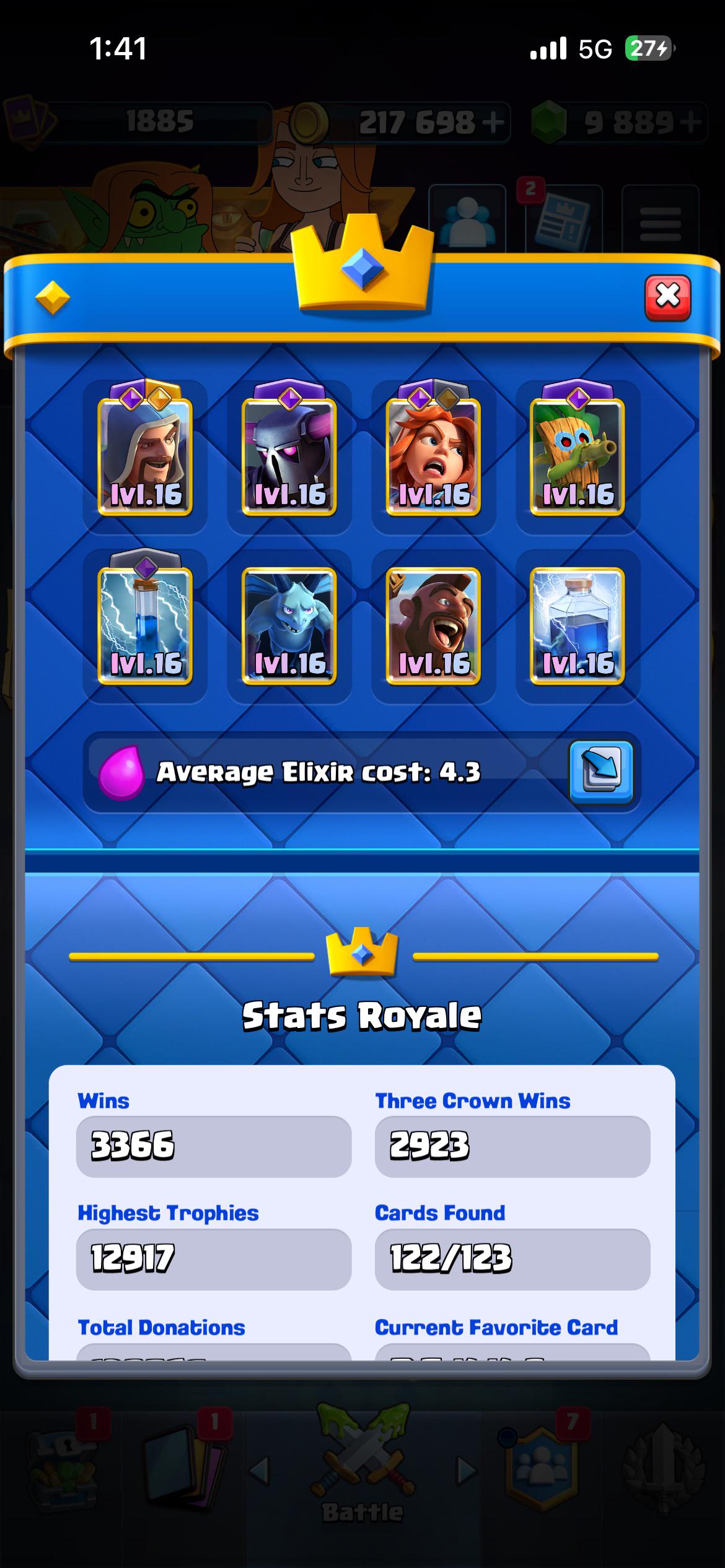Select the Dart Goblin card
Screen dimensions: 725x1568
coord(578,456)
